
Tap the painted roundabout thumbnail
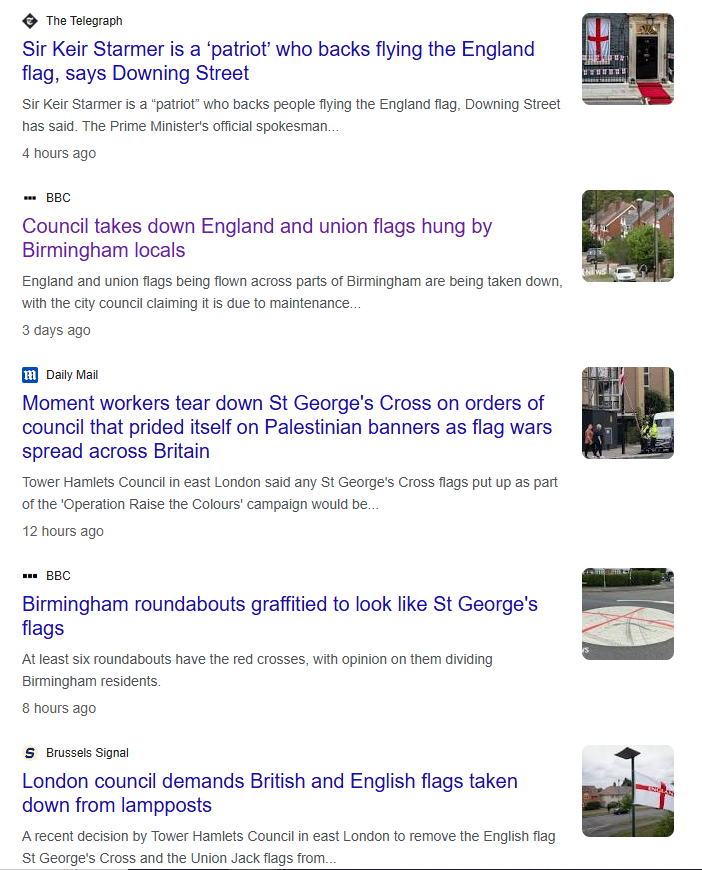coord(628,614)
